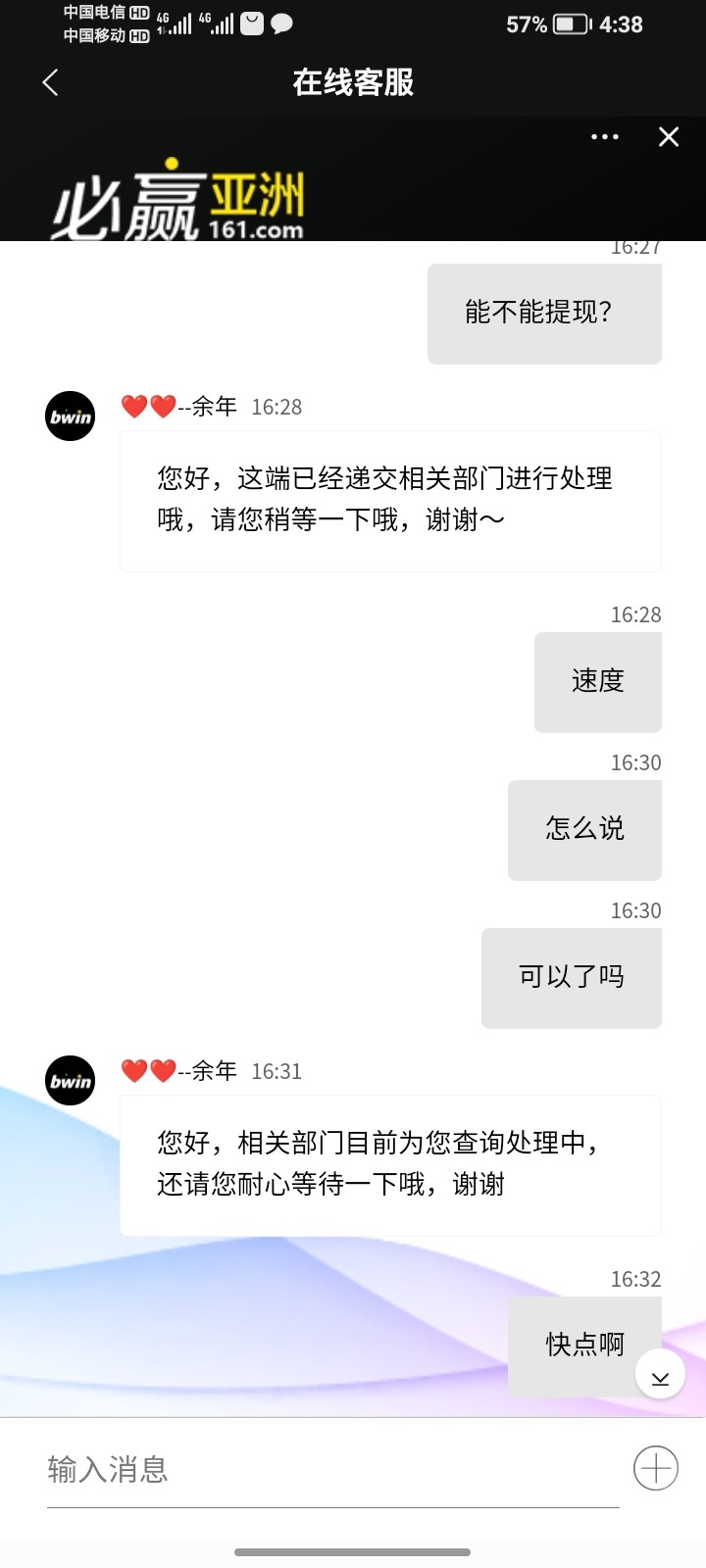
Task: Open the plus attachment options
Action: [x=655, y=1468]
